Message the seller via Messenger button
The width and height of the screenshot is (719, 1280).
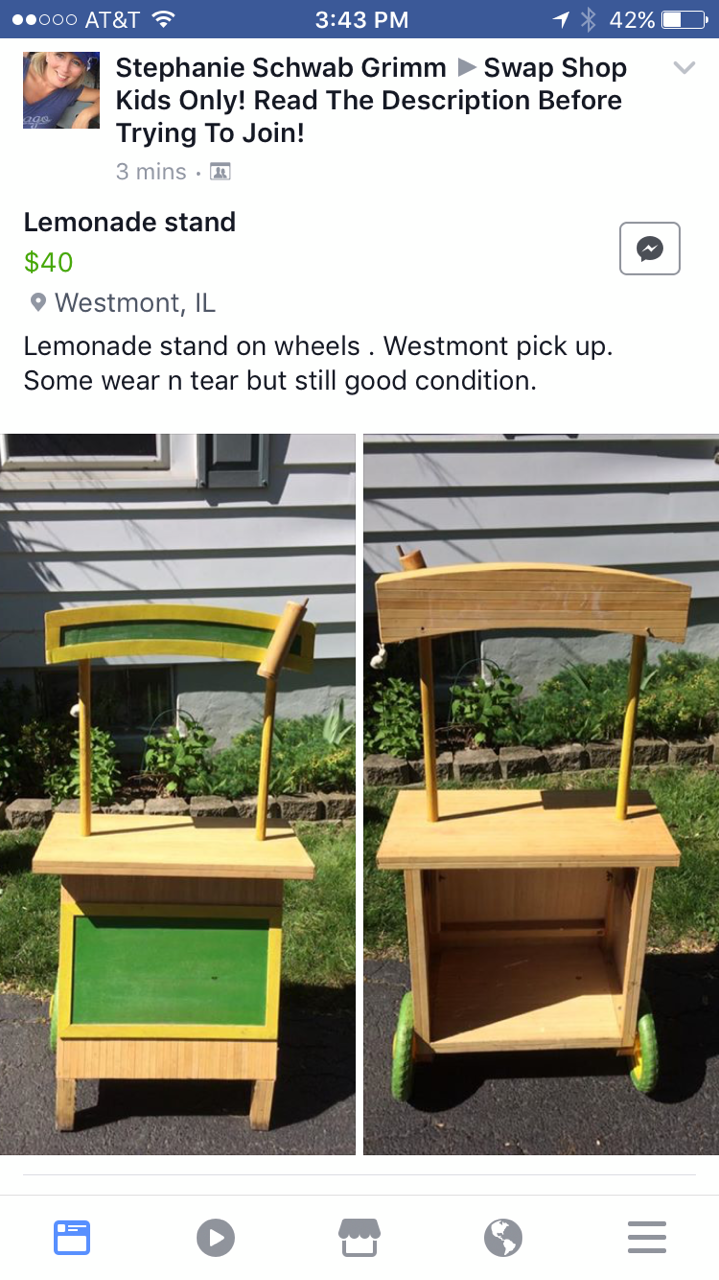650,248
